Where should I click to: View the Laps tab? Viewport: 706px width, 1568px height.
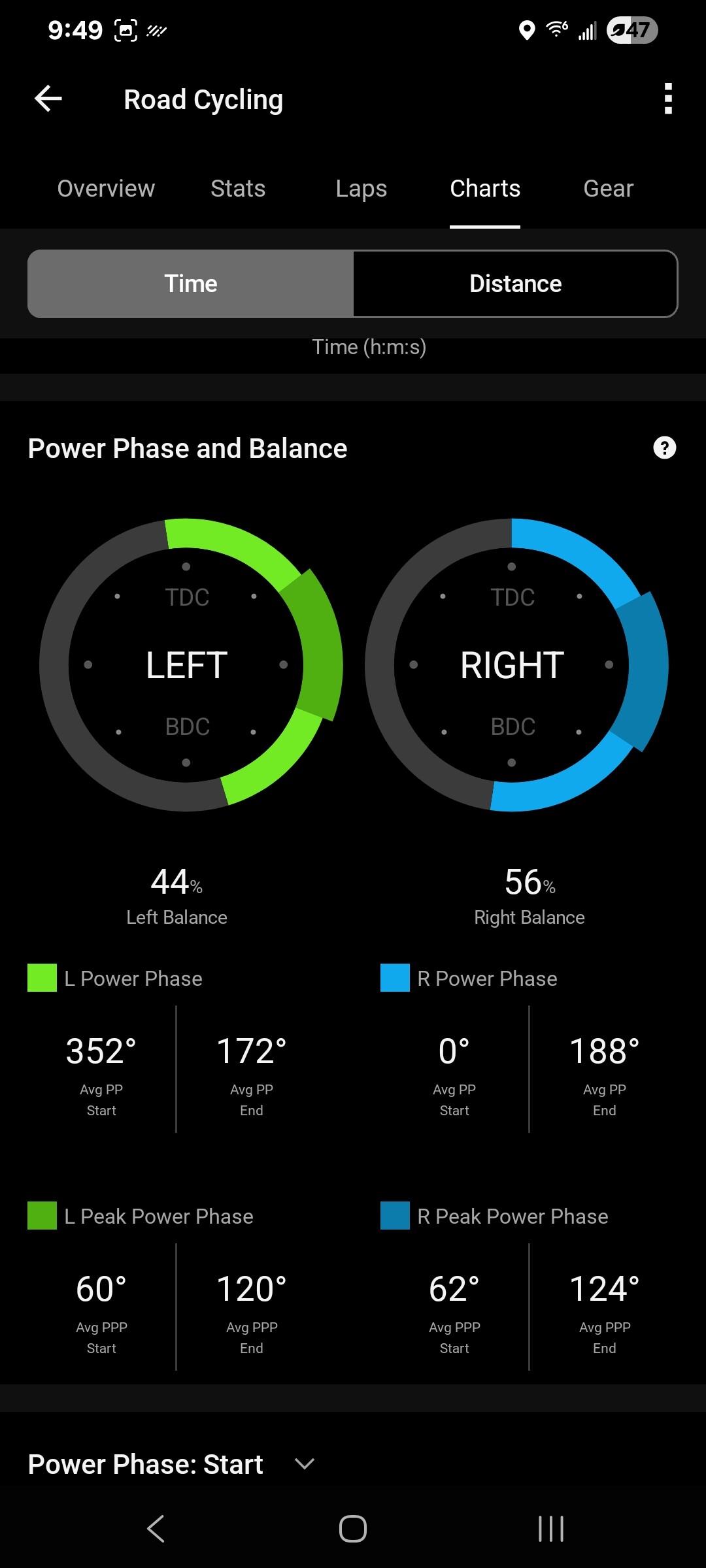[361, 189]
